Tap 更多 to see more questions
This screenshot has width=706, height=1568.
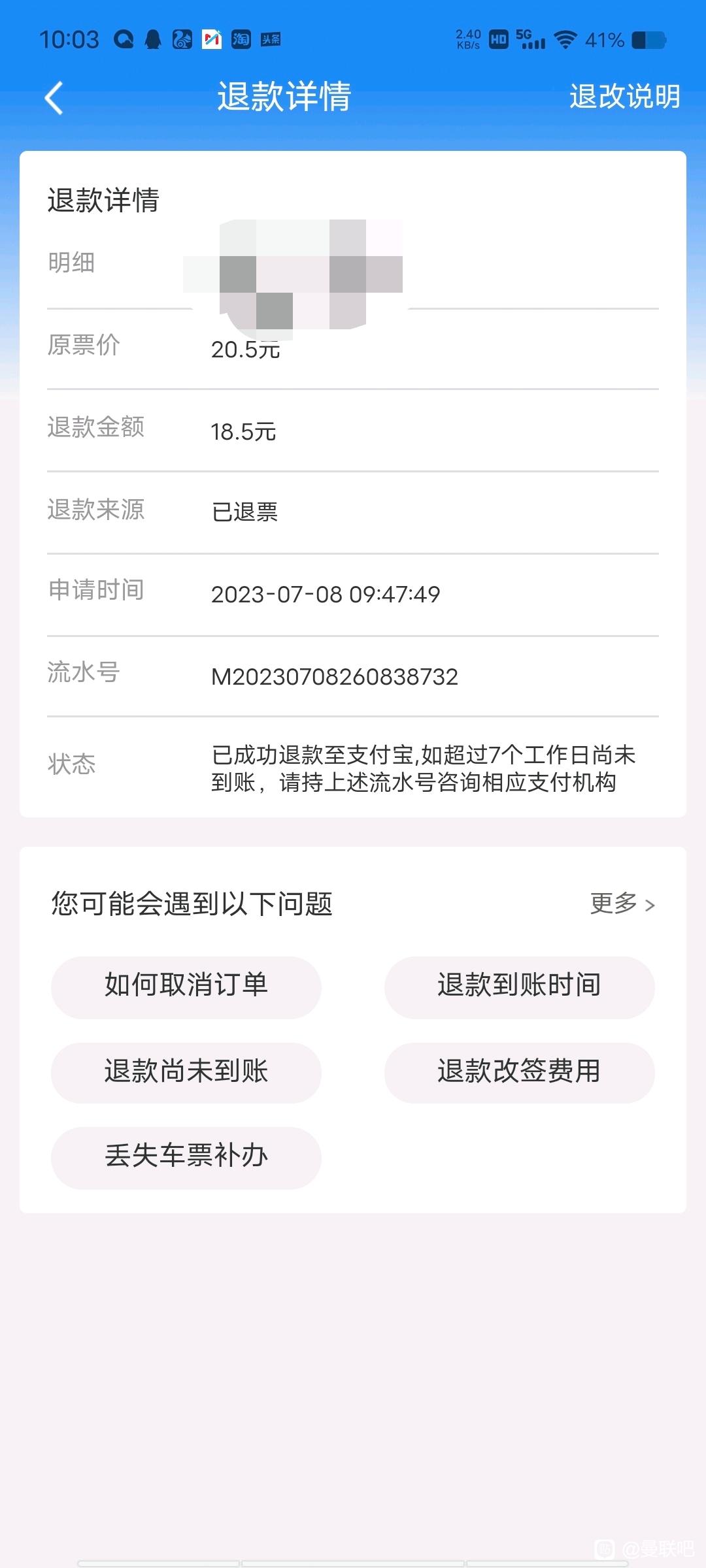(x=622, y=904)
